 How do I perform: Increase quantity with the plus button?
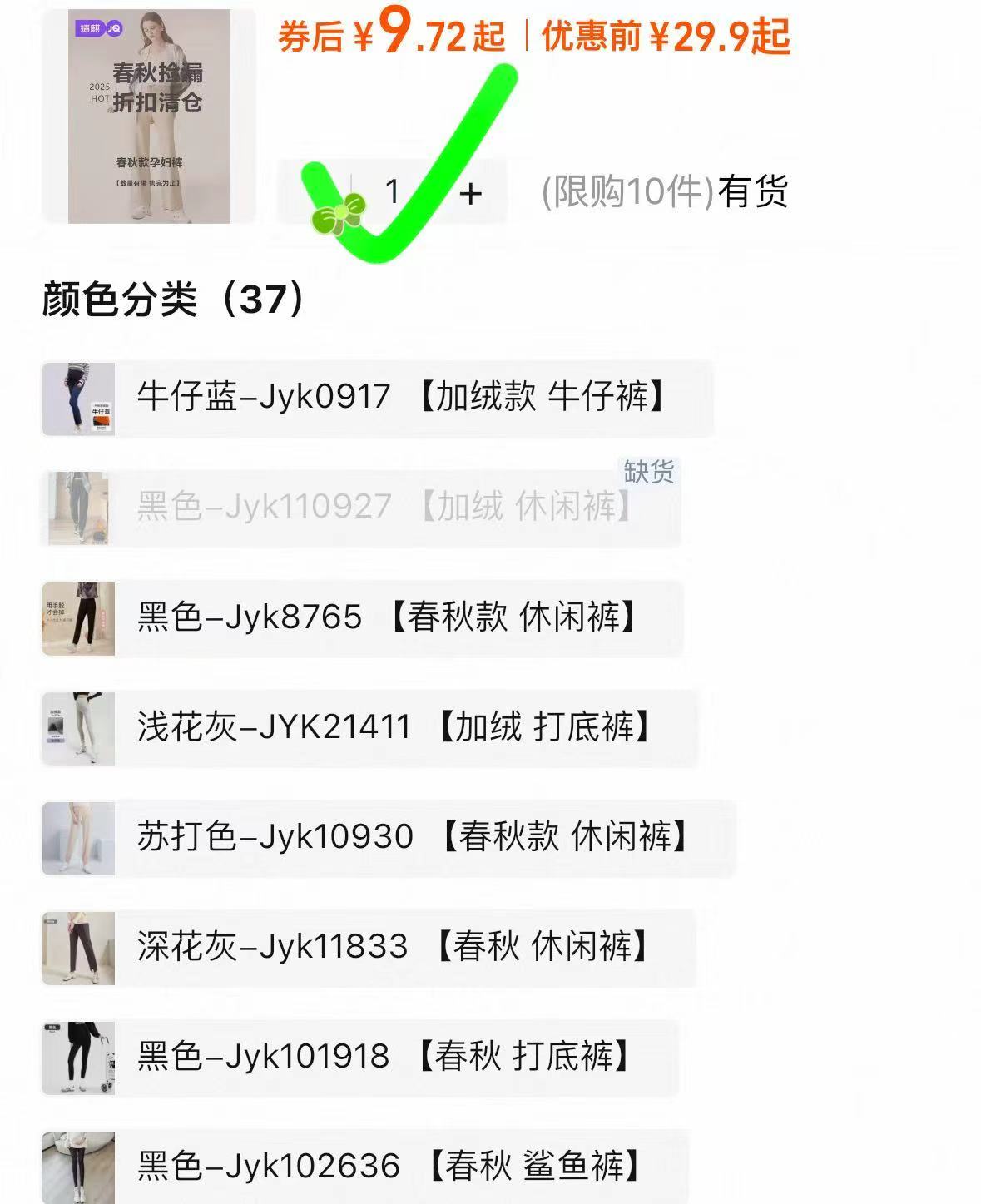[x=471, y=193]
